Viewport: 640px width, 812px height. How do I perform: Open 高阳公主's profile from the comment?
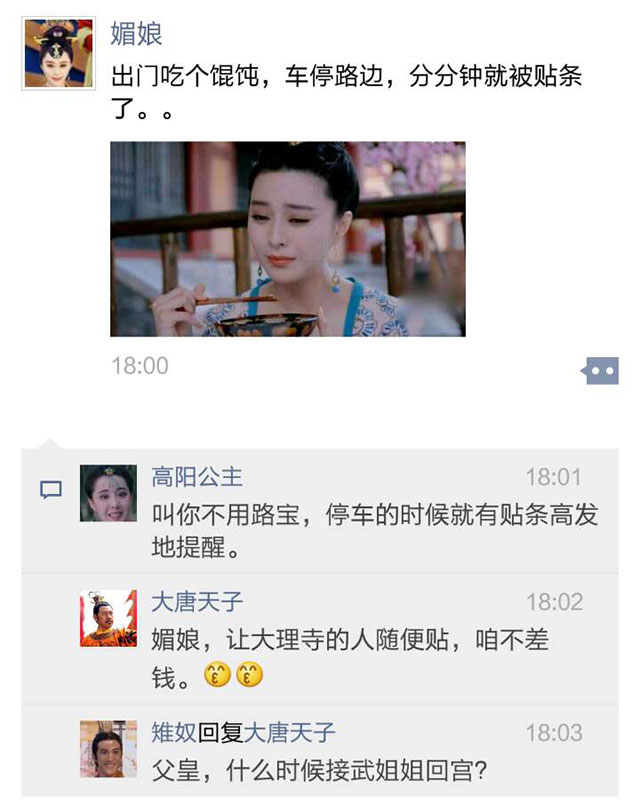click(x=197, y=477)
